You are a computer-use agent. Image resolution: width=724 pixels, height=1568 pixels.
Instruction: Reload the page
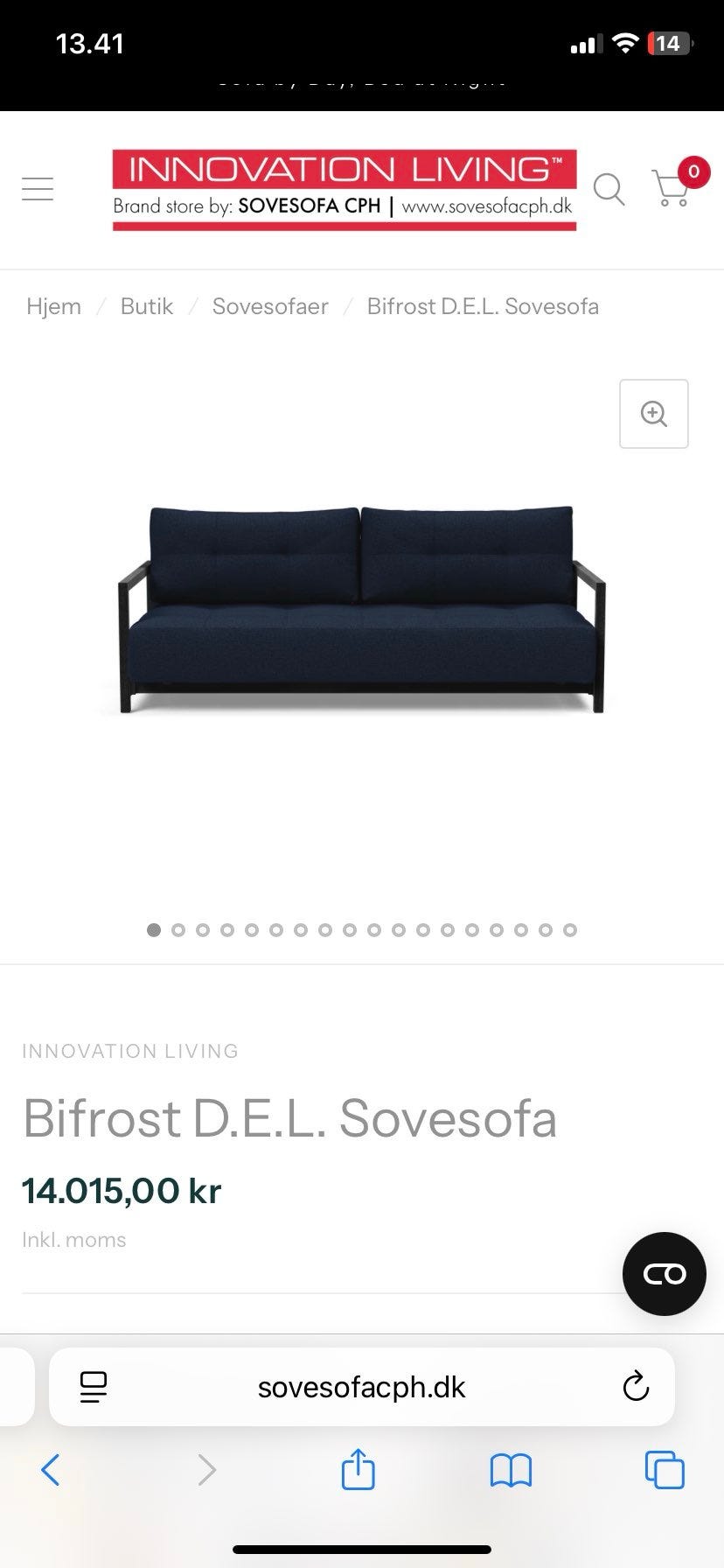[x=636, y=1387]
